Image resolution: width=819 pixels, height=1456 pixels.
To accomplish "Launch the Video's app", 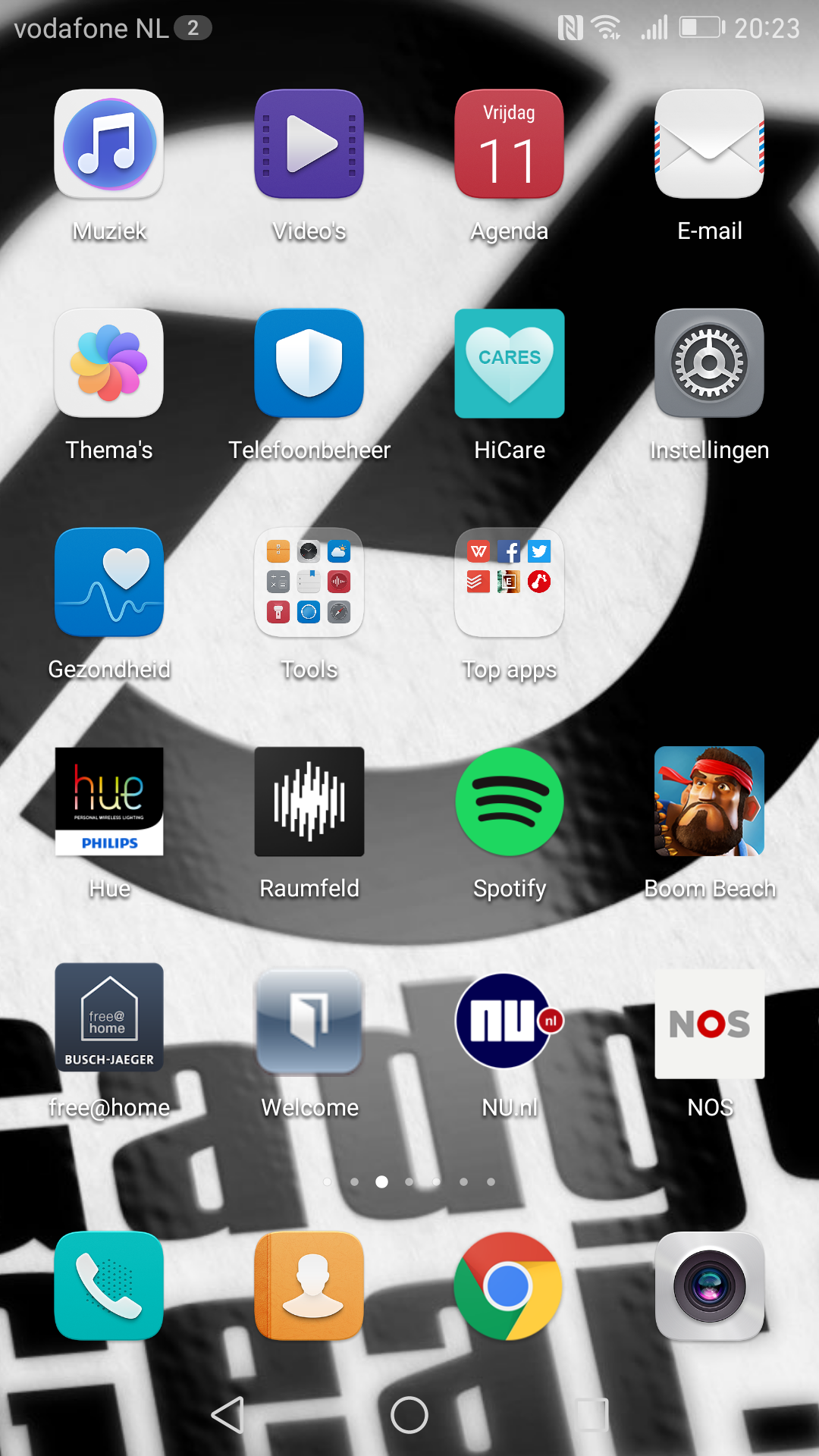I will [x=309, y=144].
